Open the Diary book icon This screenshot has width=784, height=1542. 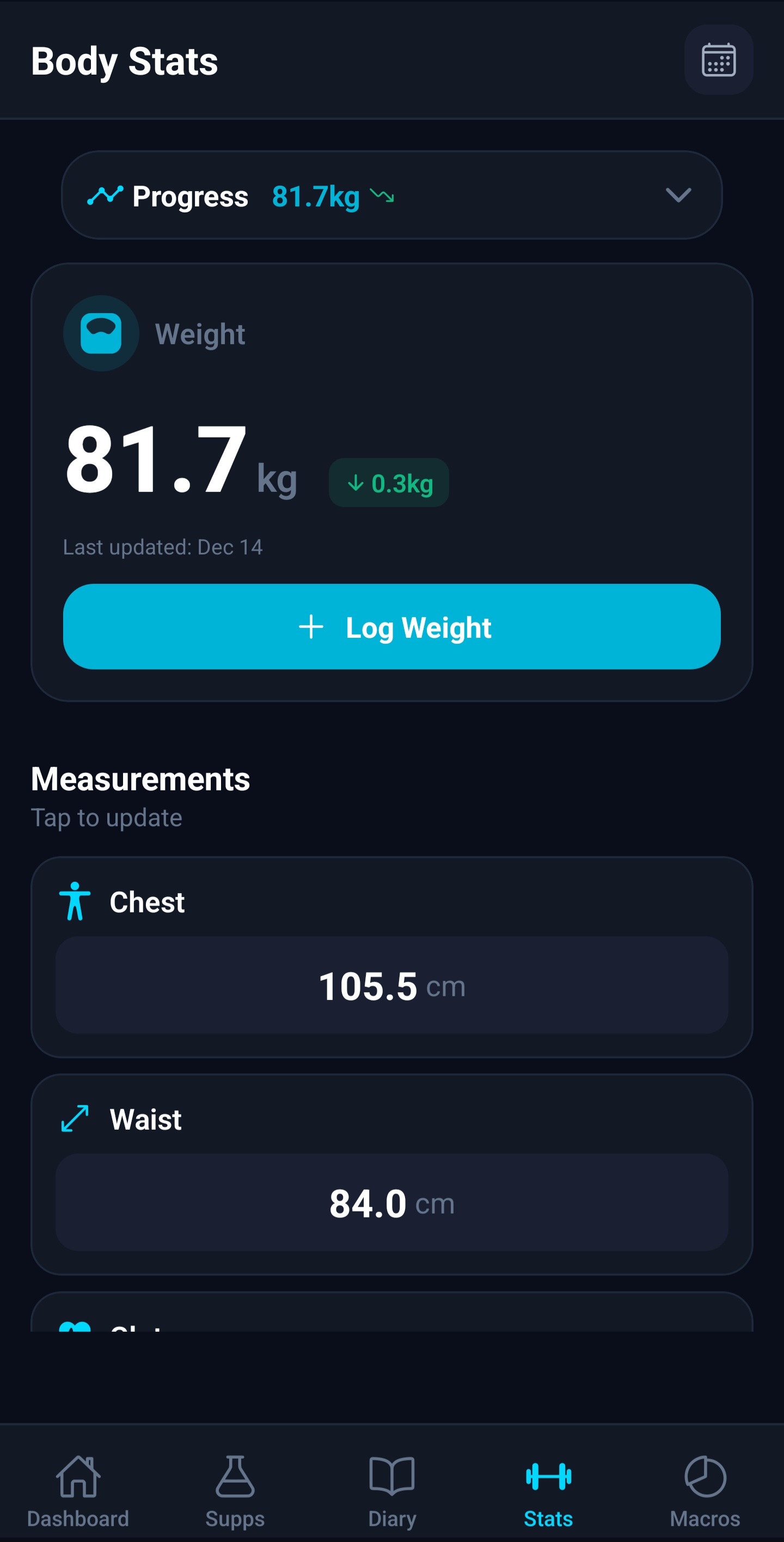click(x=392, y=1475)
